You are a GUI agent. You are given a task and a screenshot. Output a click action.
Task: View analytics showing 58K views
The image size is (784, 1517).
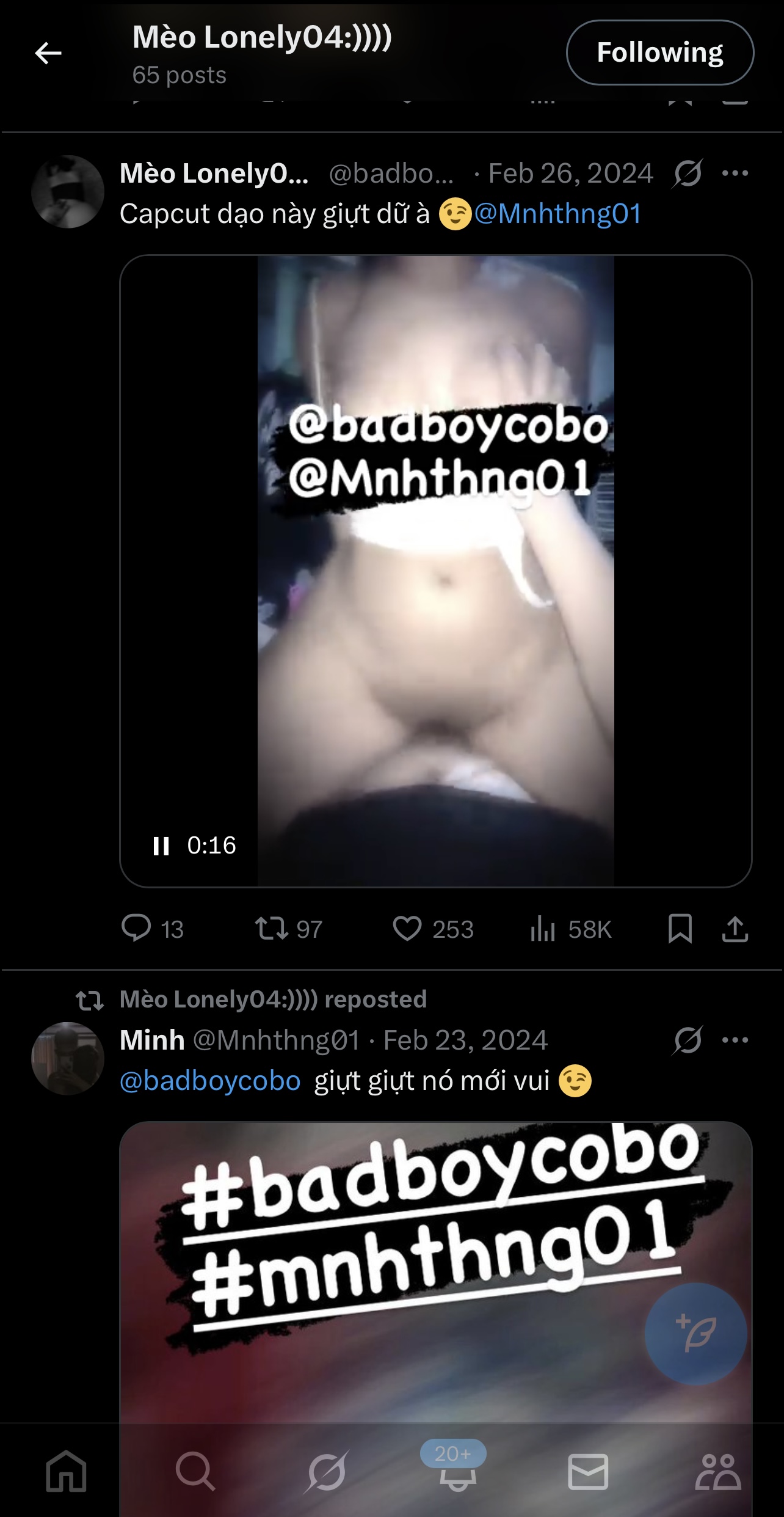tap(543, 929)
